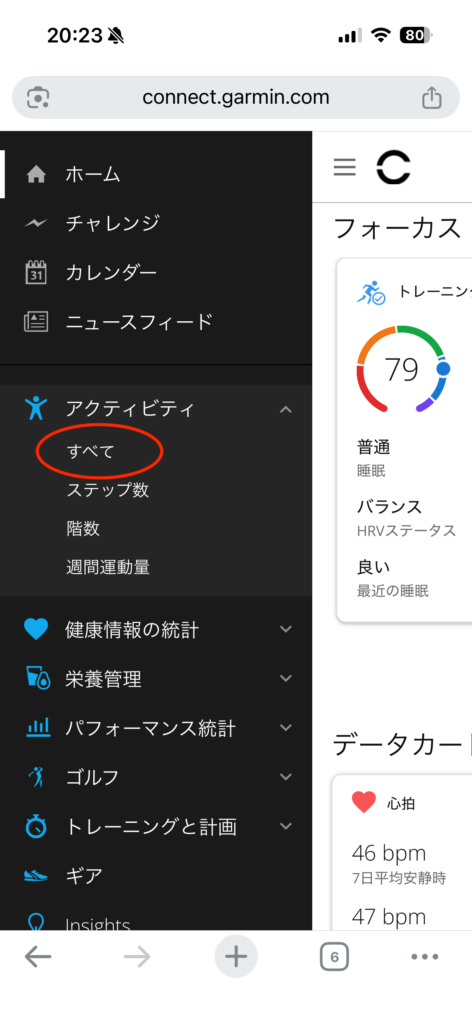Expand トレーニングと計画 section

(x=155, y=827)
